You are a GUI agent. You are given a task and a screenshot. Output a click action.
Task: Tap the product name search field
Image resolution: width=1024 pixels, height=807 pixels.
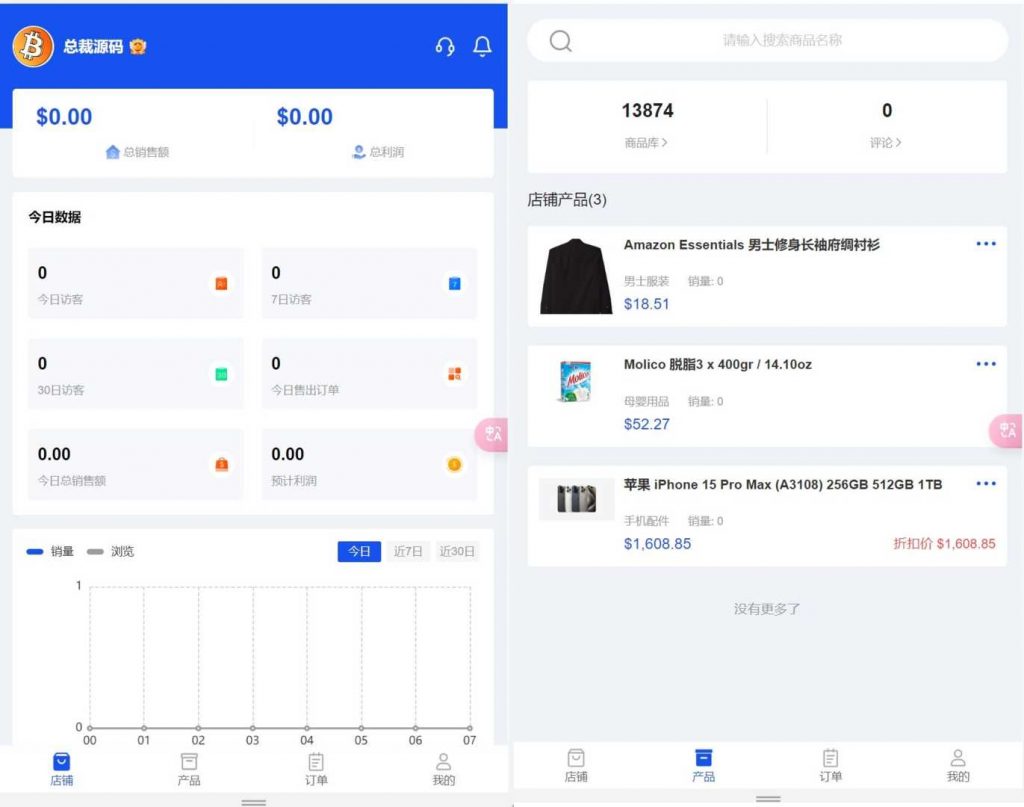(x=781, y=41)
